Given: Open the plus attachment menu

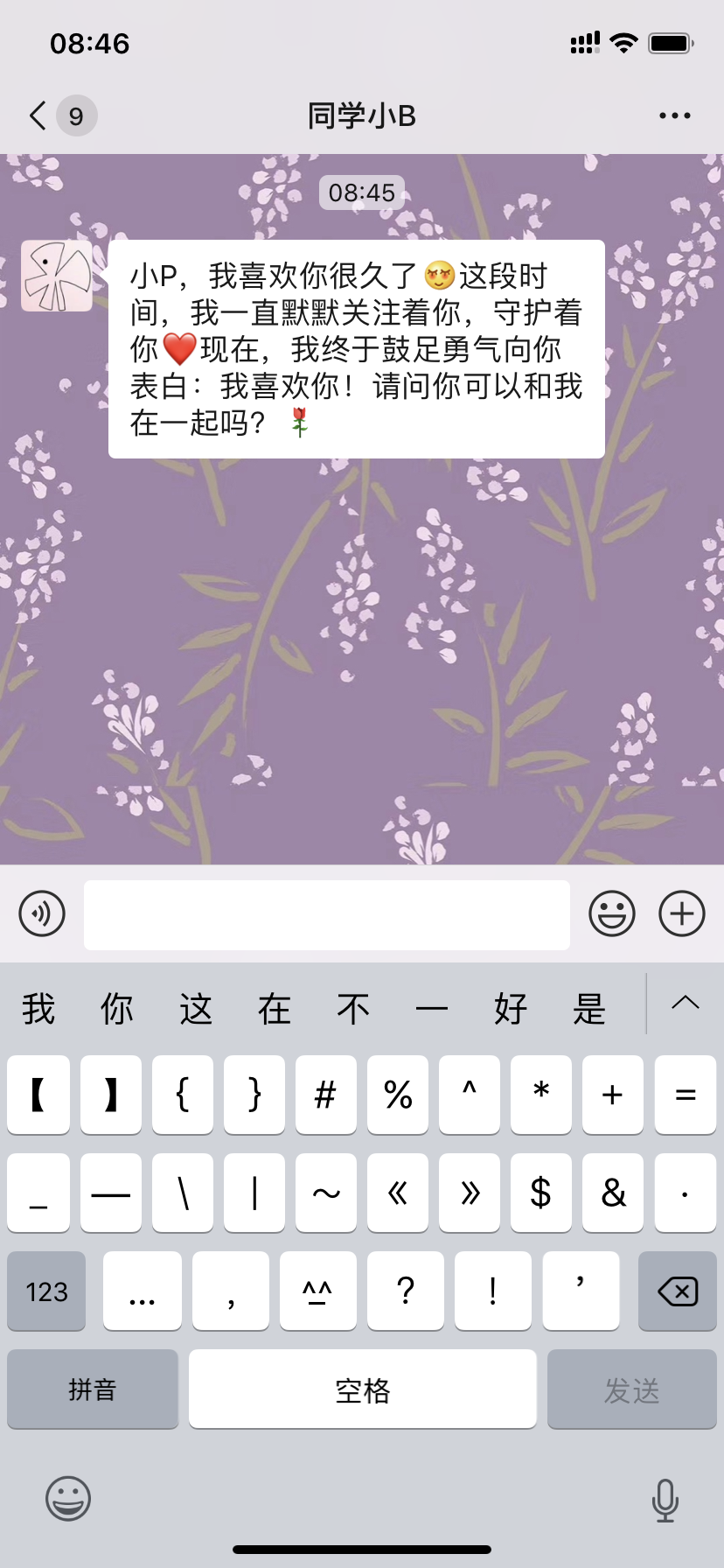Looking at the screenshot, I should (x=682, y=913).
